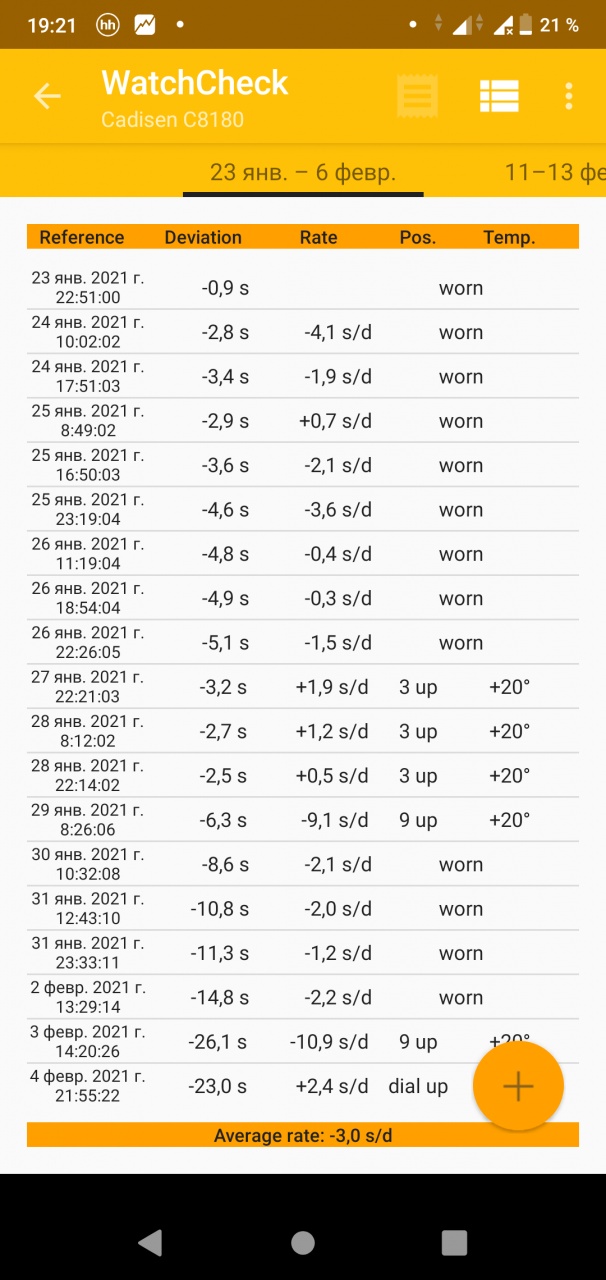Go back using the arrow icon
The height and width of the screenshot is (1280, 606).
tap(47, 96)
